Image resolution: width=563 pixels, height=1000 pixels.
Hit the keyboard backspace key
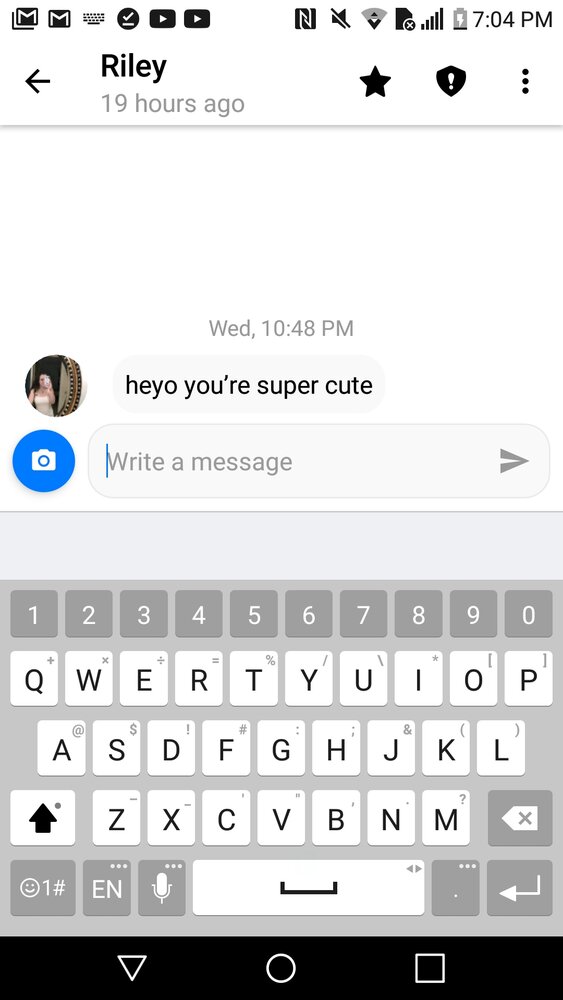(520, 818)
